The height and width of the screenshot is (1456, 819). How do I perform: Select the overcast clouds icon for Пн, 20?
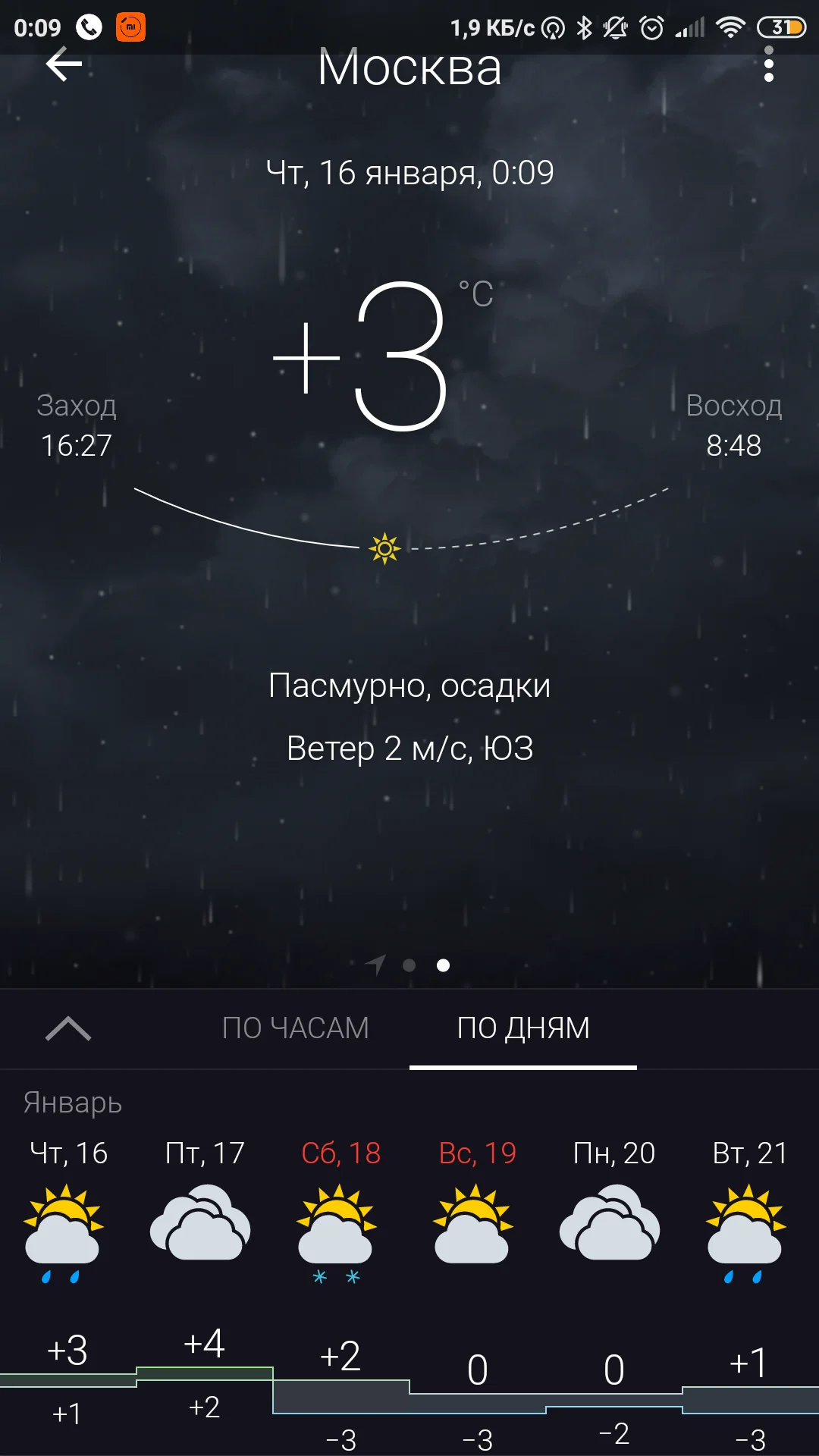(x=610, y=1221)
